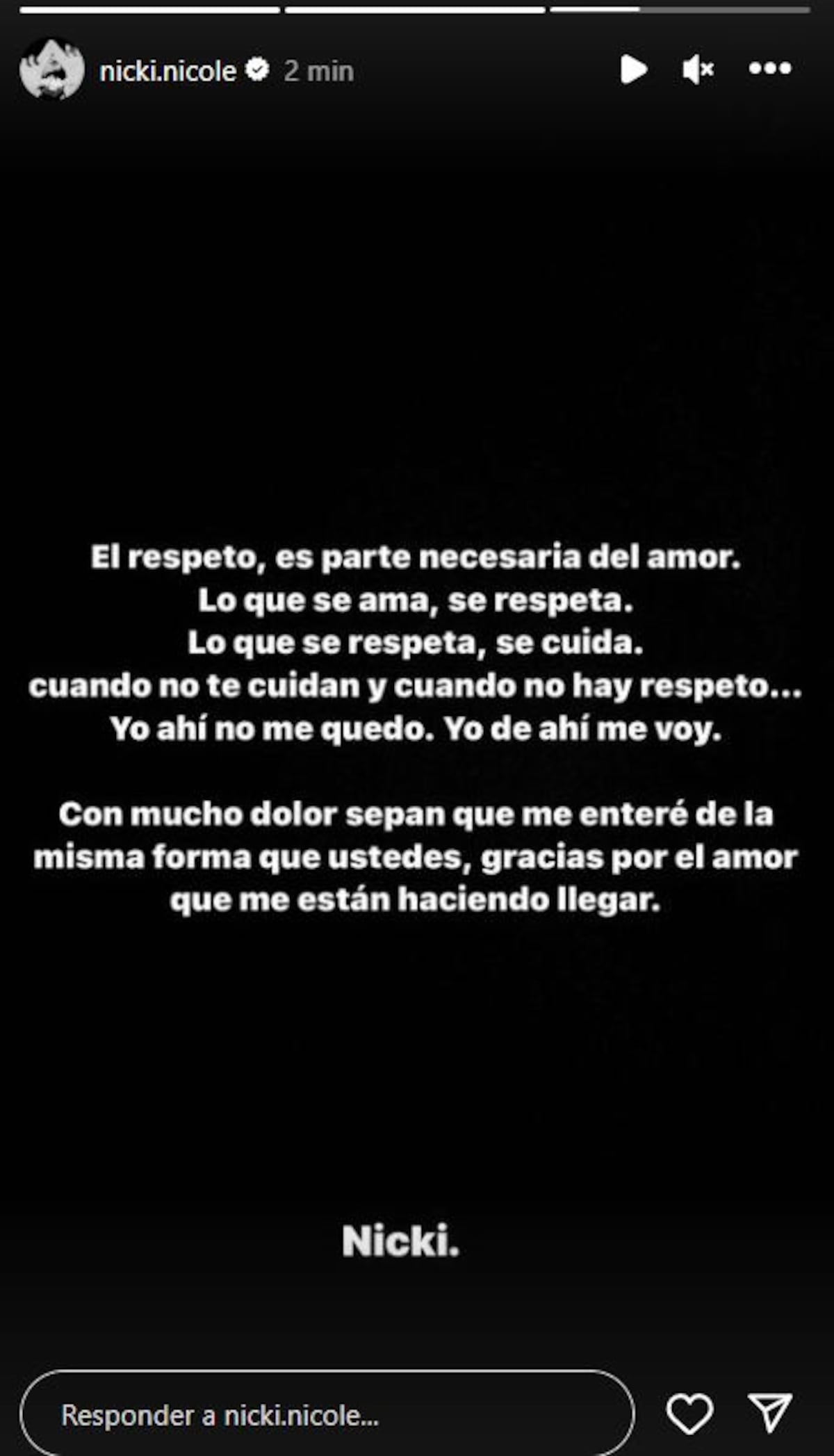
Task: Resume story playback
Action: 632,69
